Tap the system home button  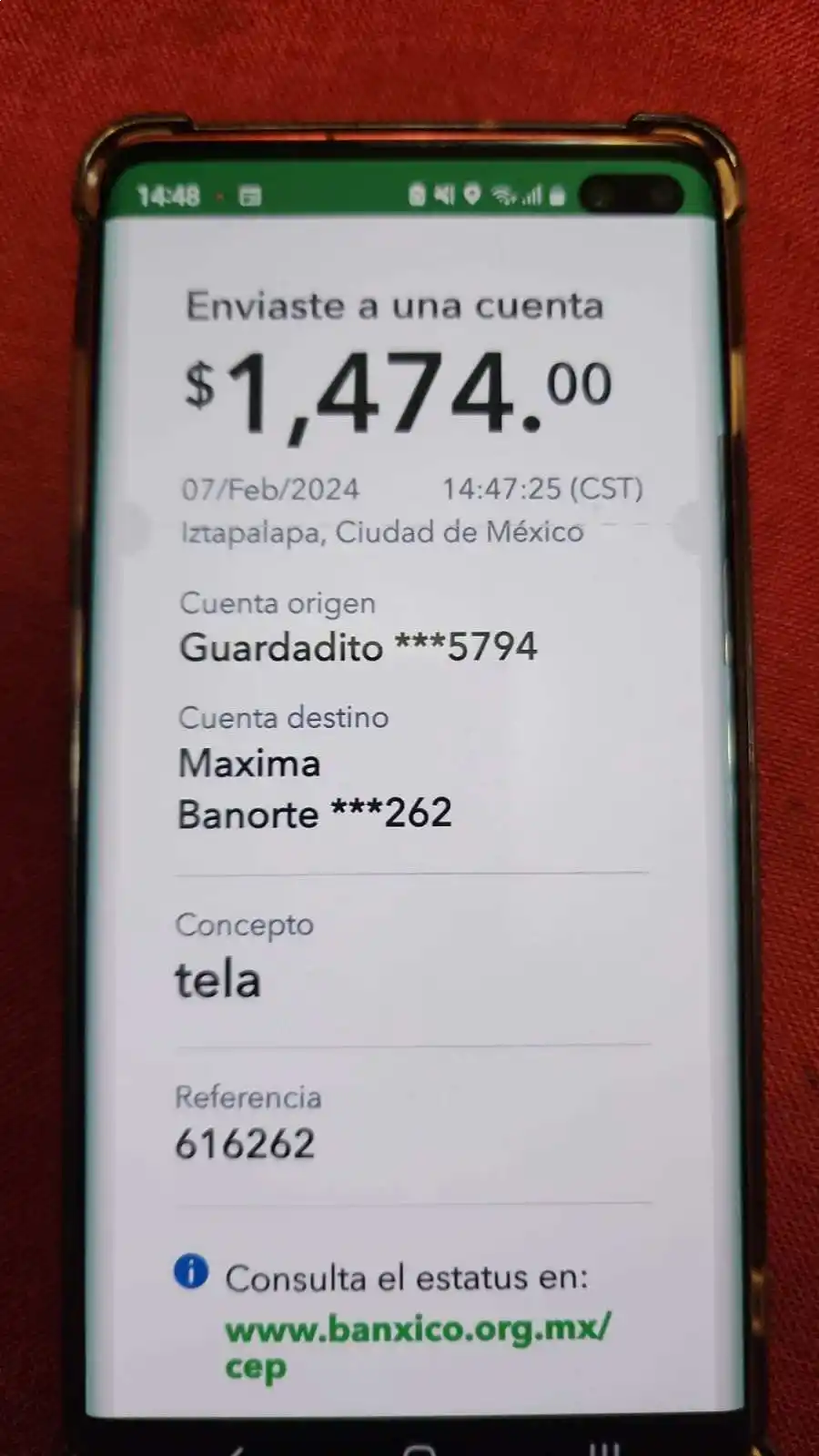point(420,1448)
